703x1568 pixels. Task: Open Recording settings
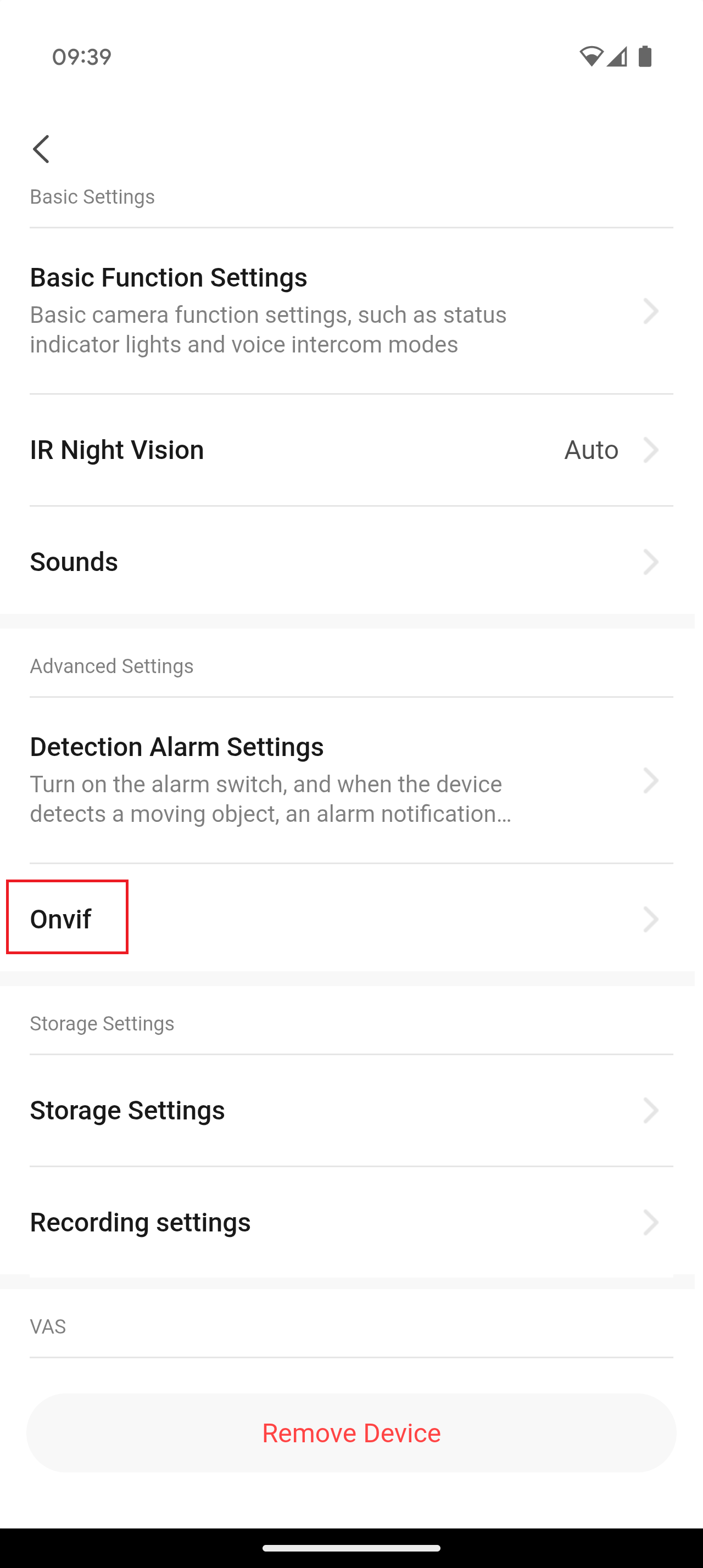tap(351, 1222)
